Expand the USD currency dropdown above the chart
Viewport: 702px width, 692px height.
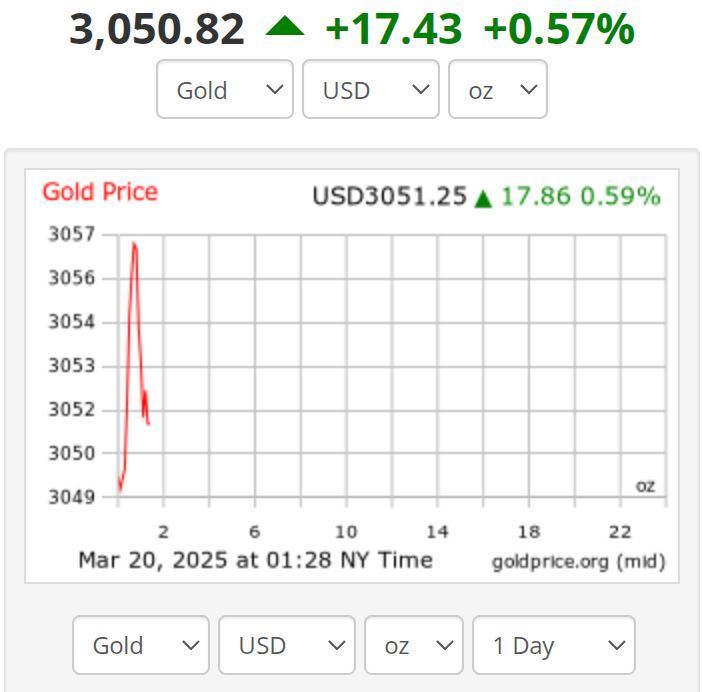pos(371,89)
